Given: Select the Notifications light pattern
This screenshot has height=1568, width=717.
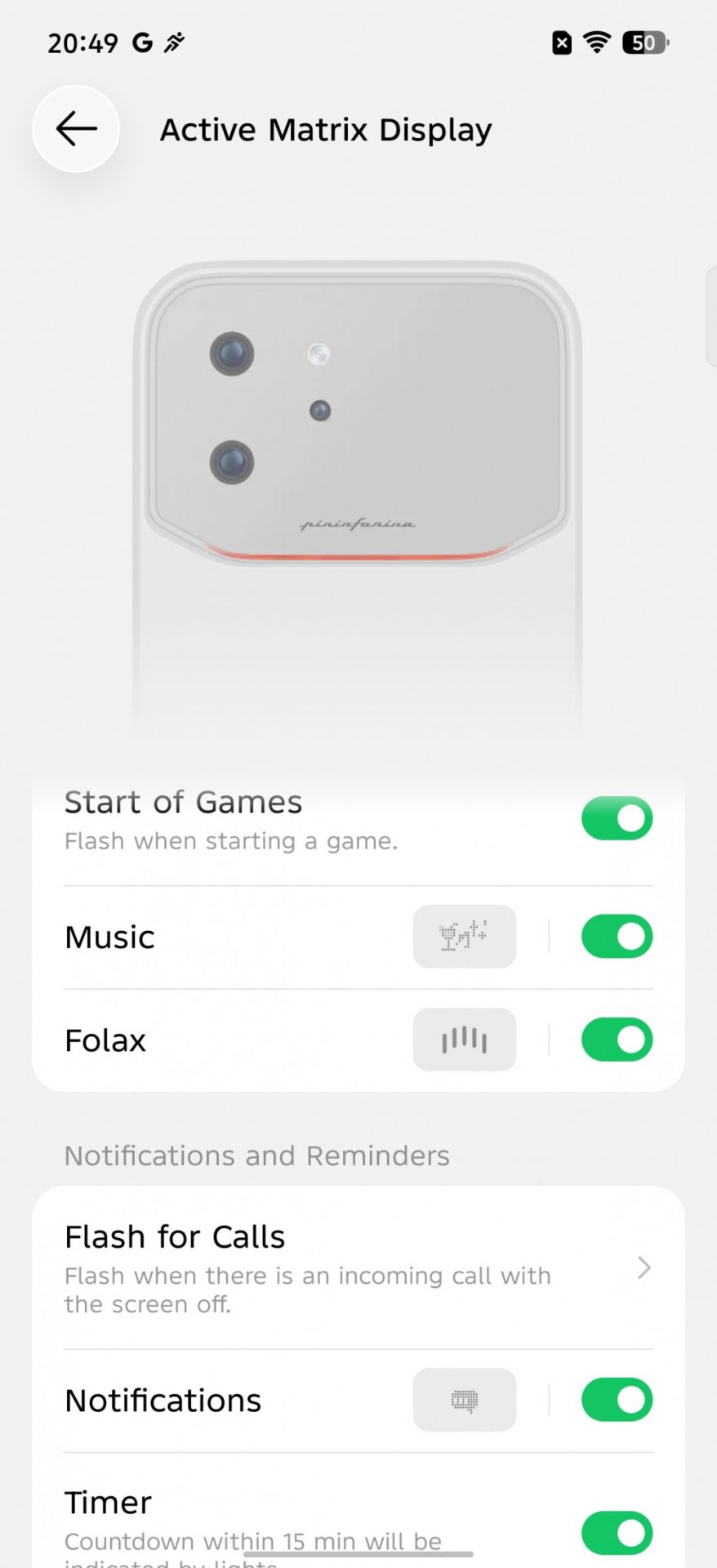Looking at the screenshot, I should pyautogui.click(x=464, y=1400).
